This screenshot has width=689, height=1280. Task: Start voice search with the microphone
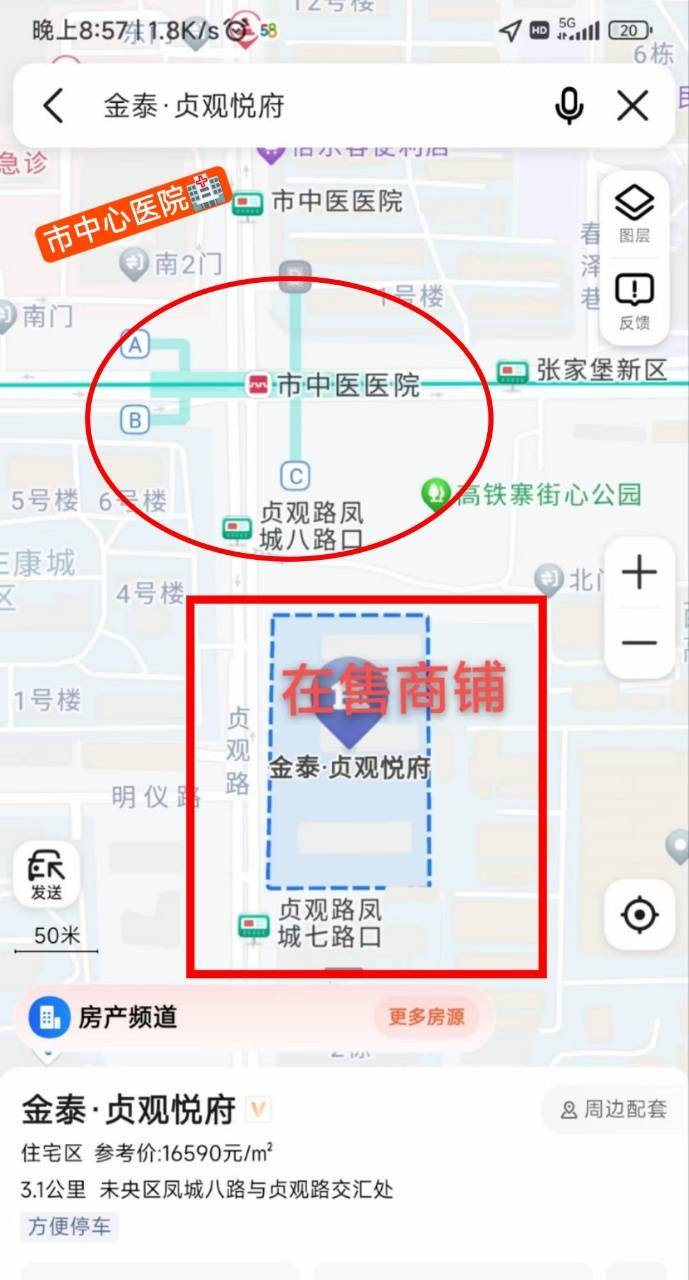click(x=569, y=106)
